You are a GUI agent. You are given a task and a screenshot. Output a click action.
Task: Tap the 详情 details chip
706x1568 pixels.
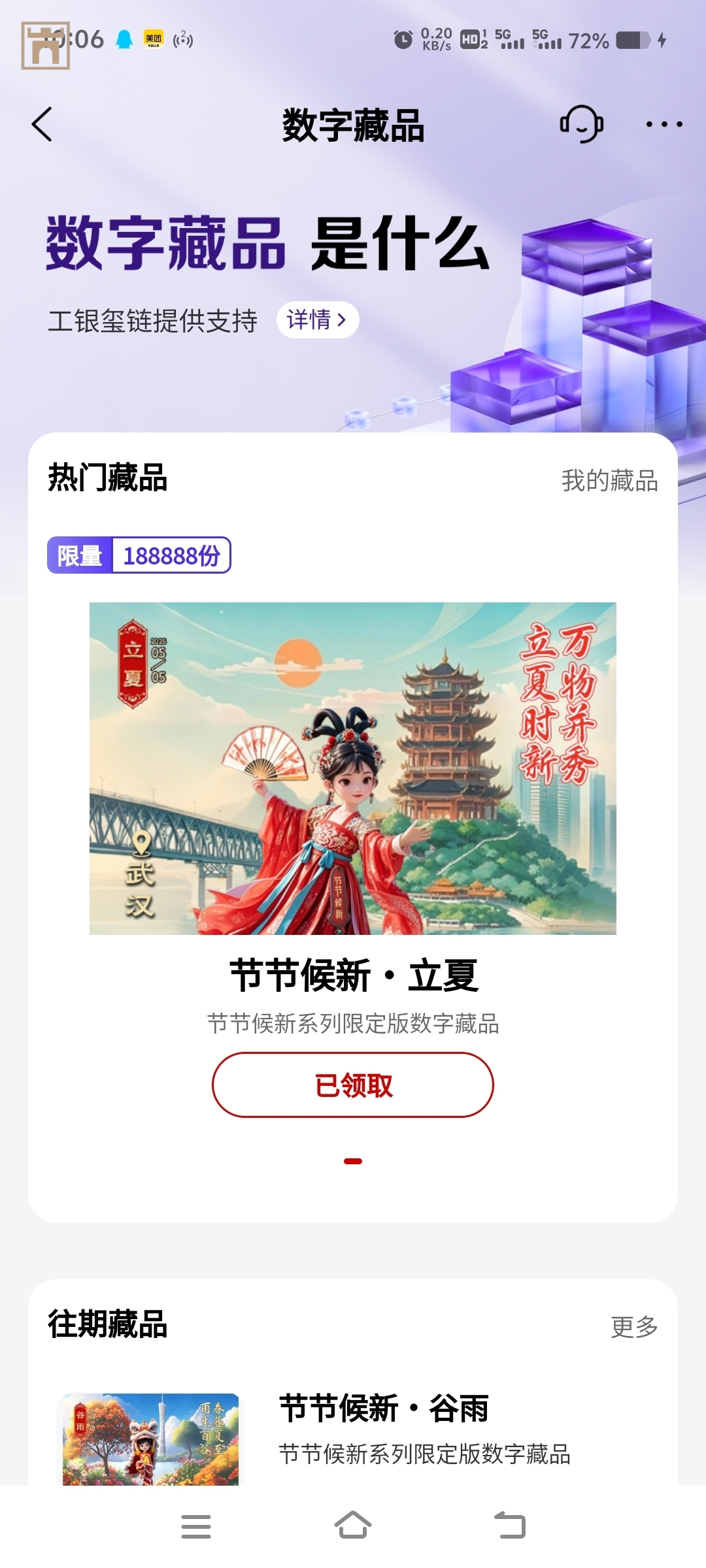tap(317, 320)
